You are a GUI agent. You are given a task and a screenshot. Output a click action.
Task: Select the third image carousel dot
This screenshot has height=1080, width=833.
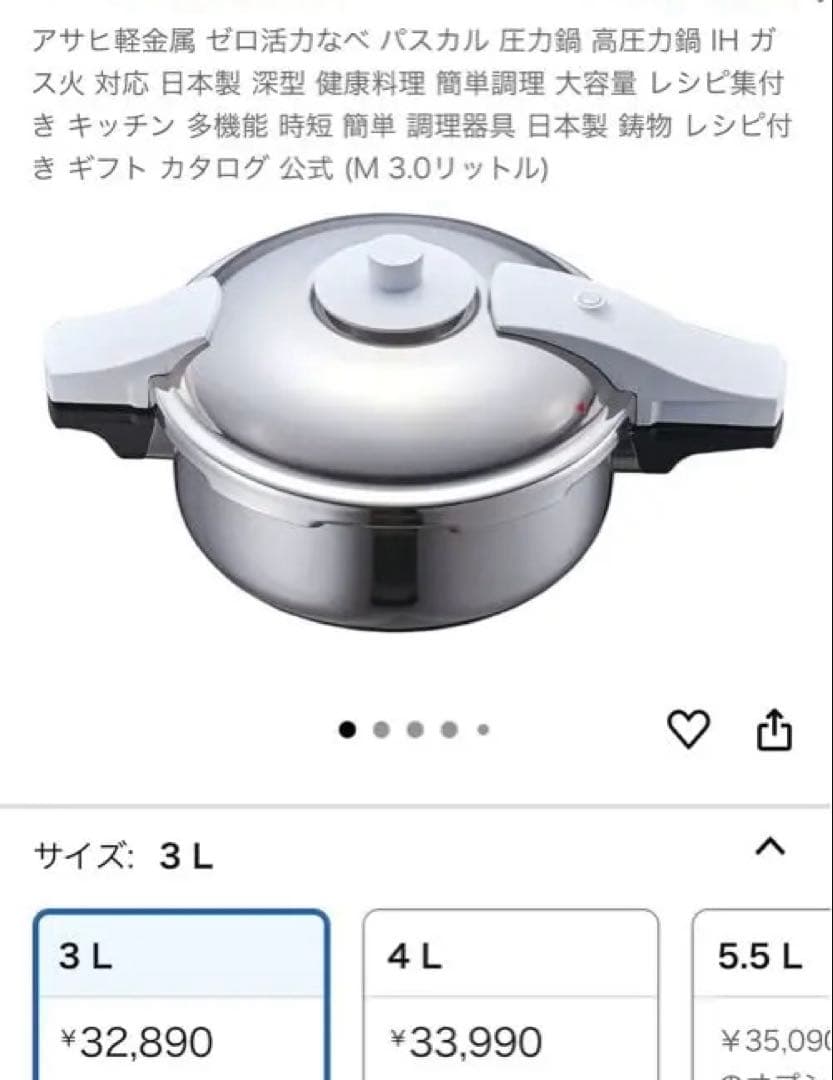pos(415,729)
